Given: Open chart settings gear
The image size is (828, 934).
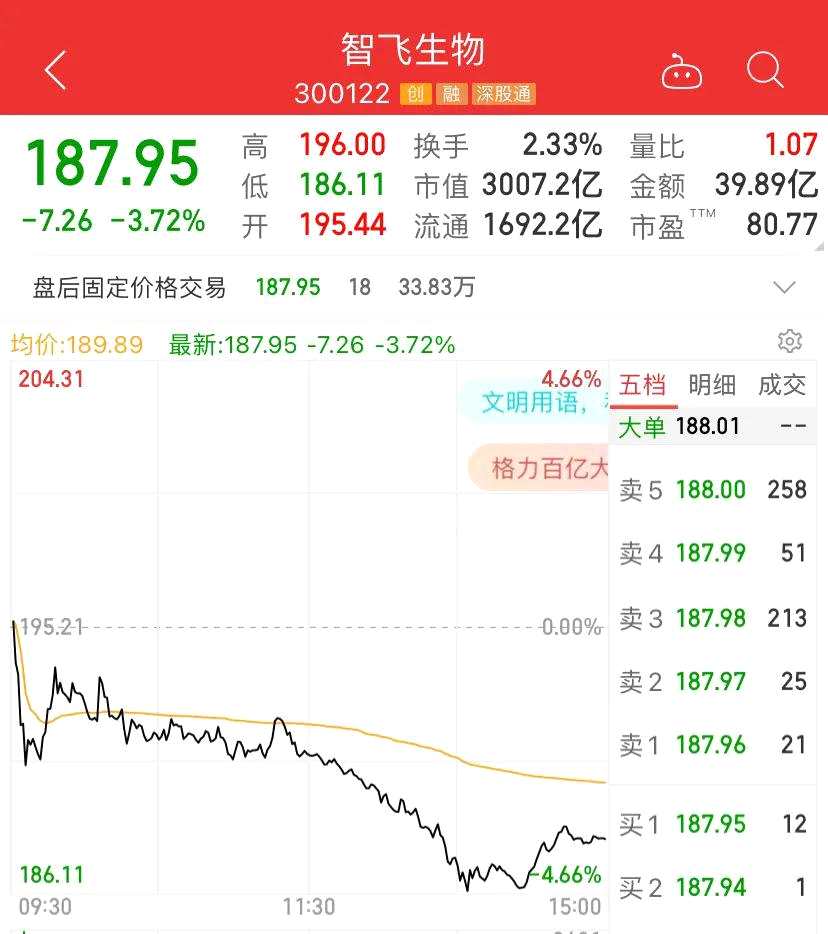Looking at the screenshot, I should click(790, 342).
